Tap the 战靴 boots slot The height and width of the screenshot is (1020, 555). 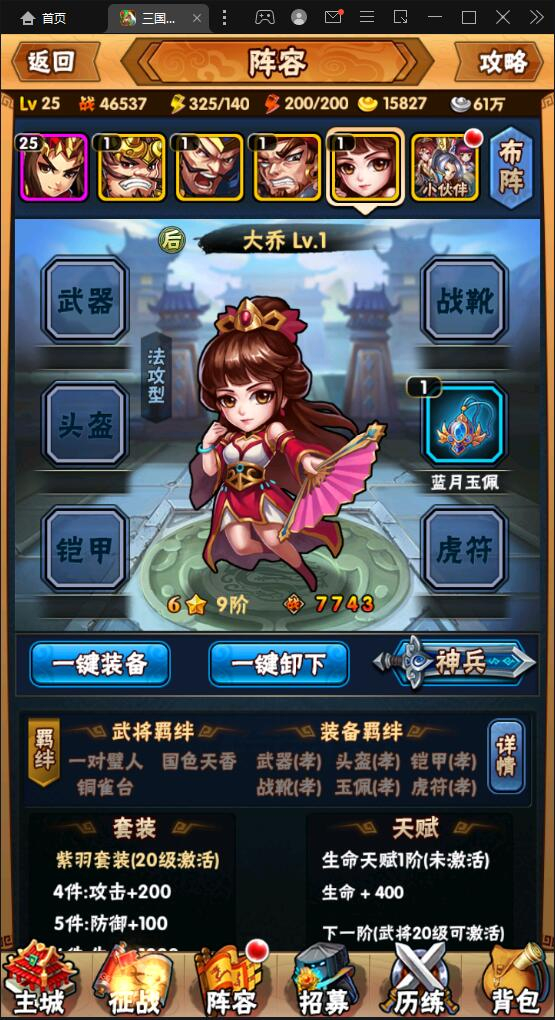[465, 301]
